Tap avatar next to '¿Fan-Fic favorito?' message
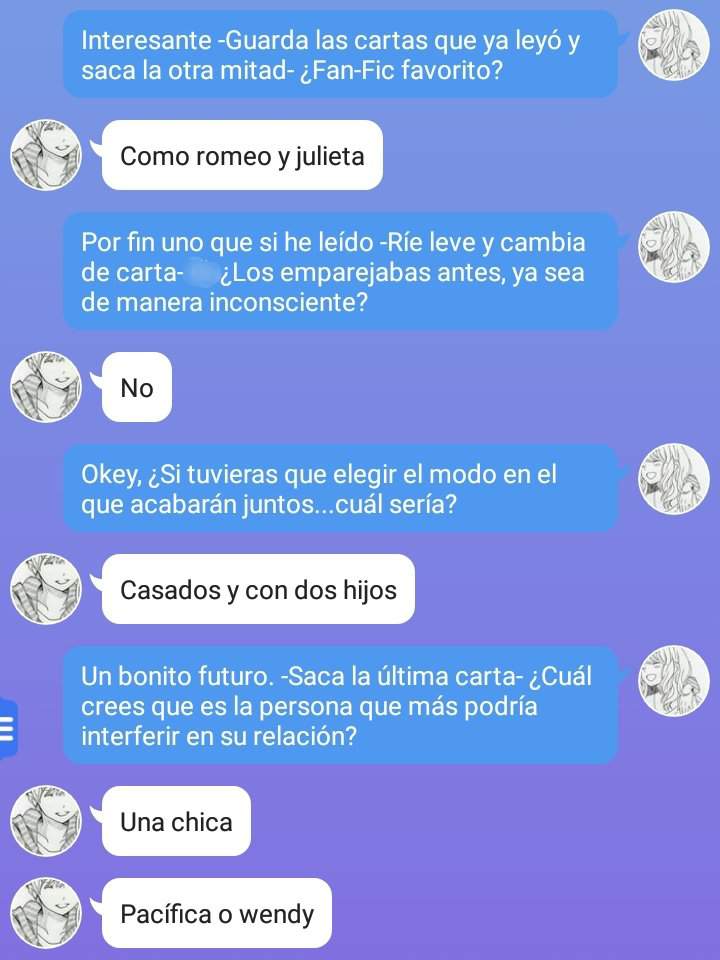 pos(673,46)
